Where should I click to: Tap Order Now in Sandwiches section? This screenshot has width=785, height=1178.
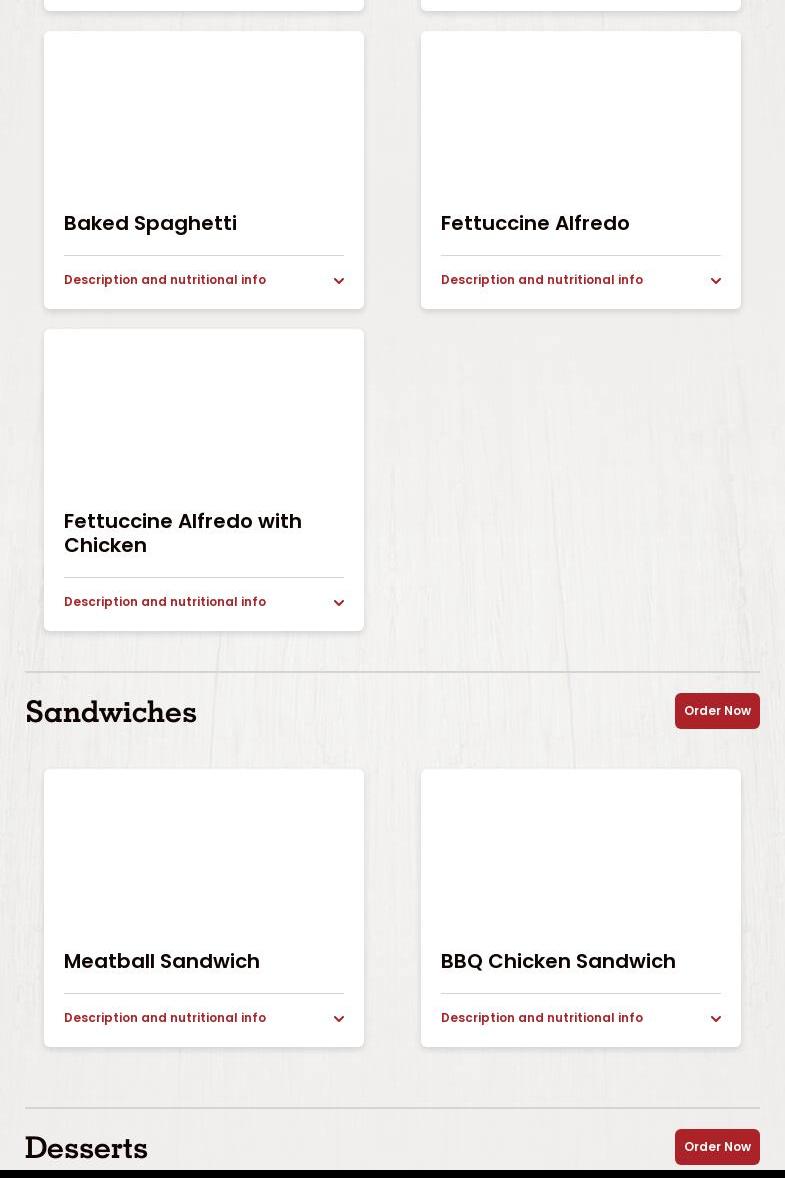coord(716,711)
